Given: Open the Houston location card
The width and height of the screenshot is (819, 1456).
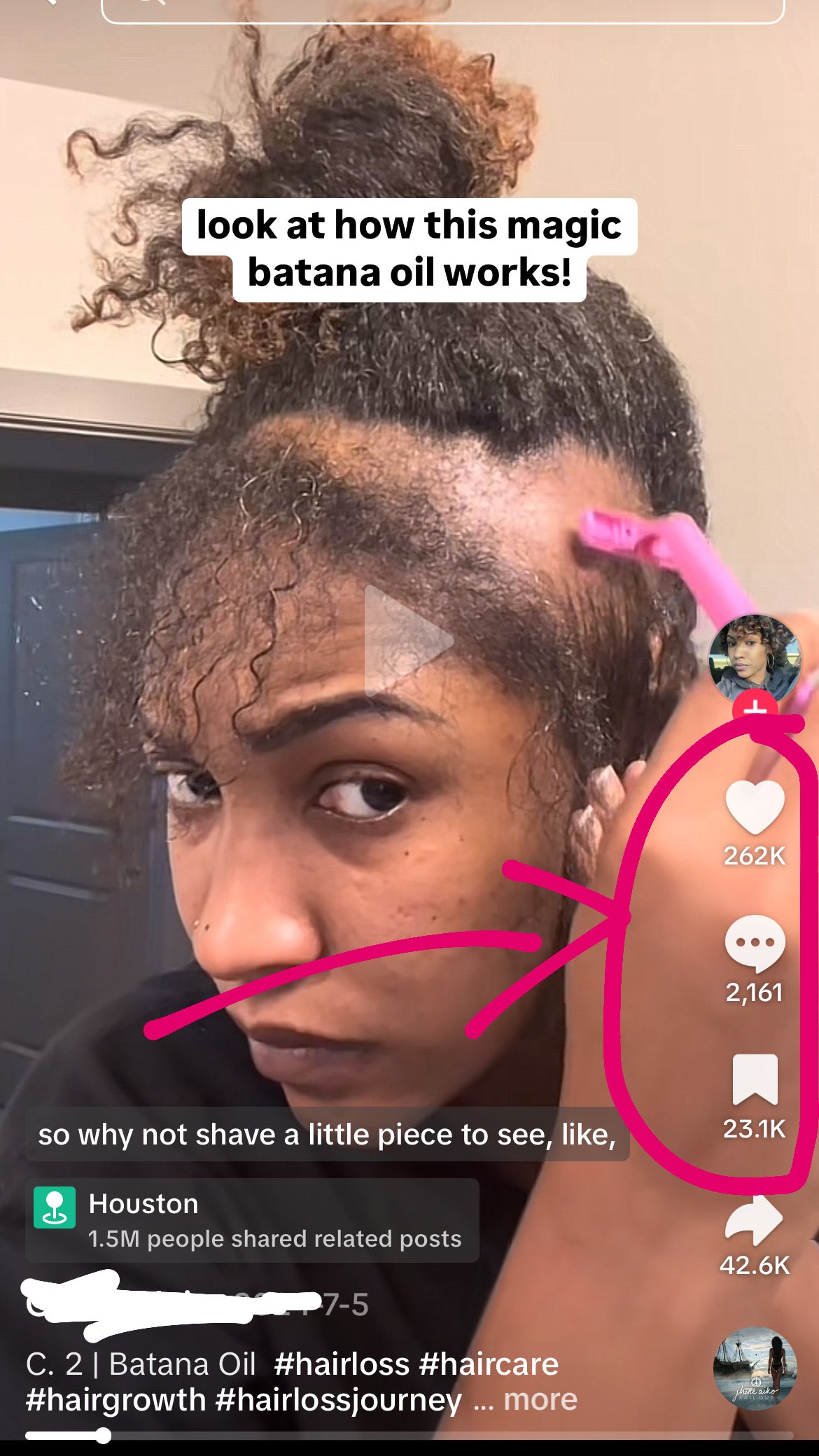Looking at the screenshot, I should click(252, 1220).
